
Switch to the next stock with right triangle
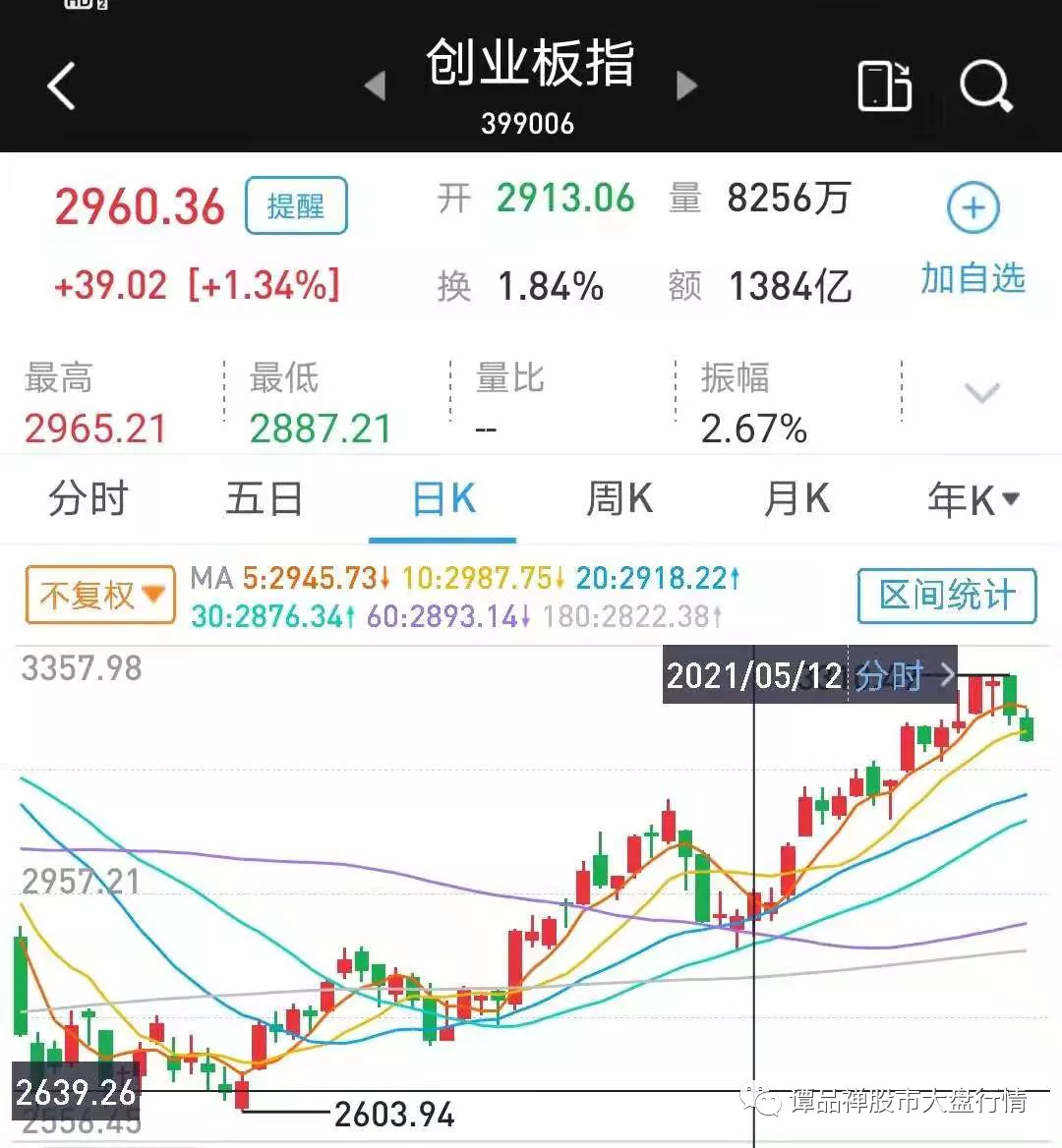tap(687, 86)
